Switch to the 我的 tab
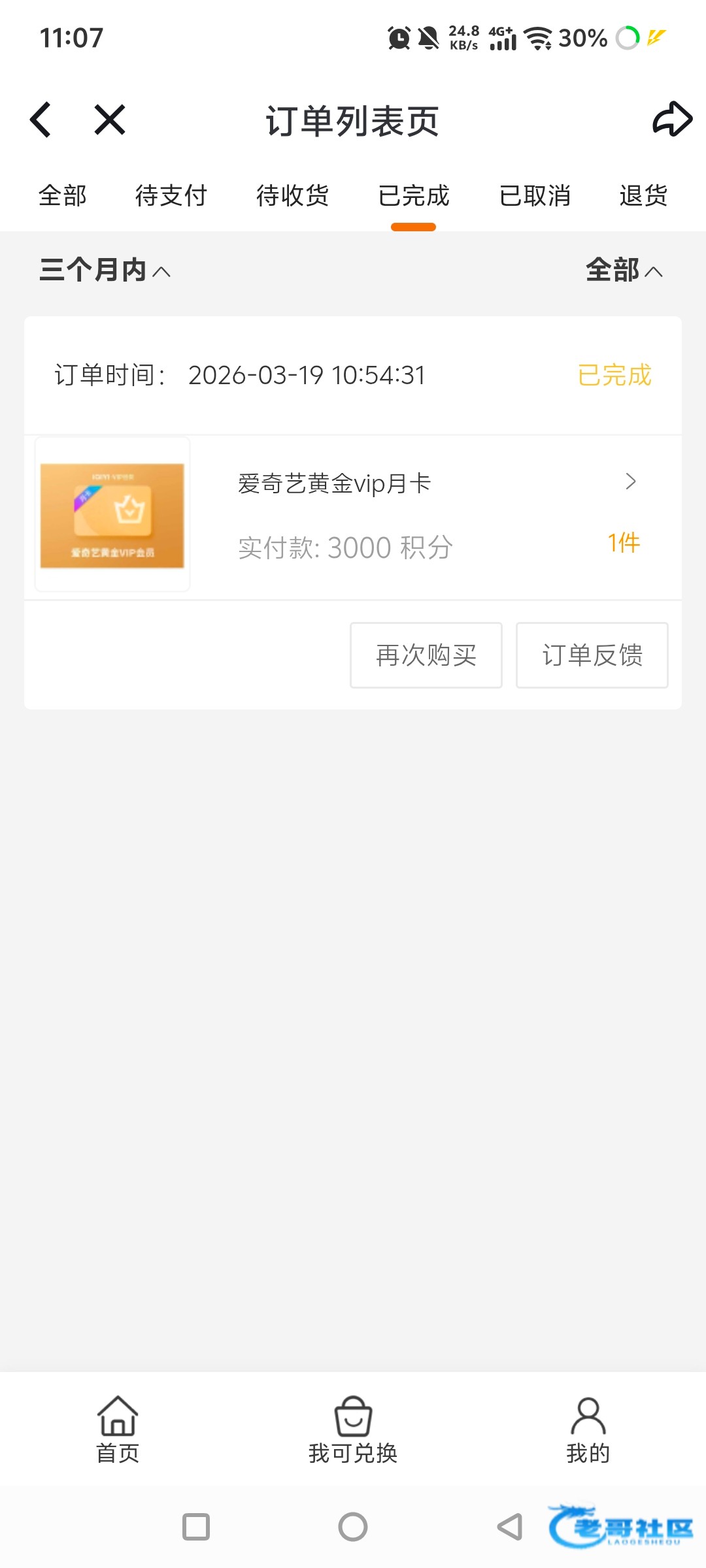This screenshot has height=1568, width=706. point(588,1429)
